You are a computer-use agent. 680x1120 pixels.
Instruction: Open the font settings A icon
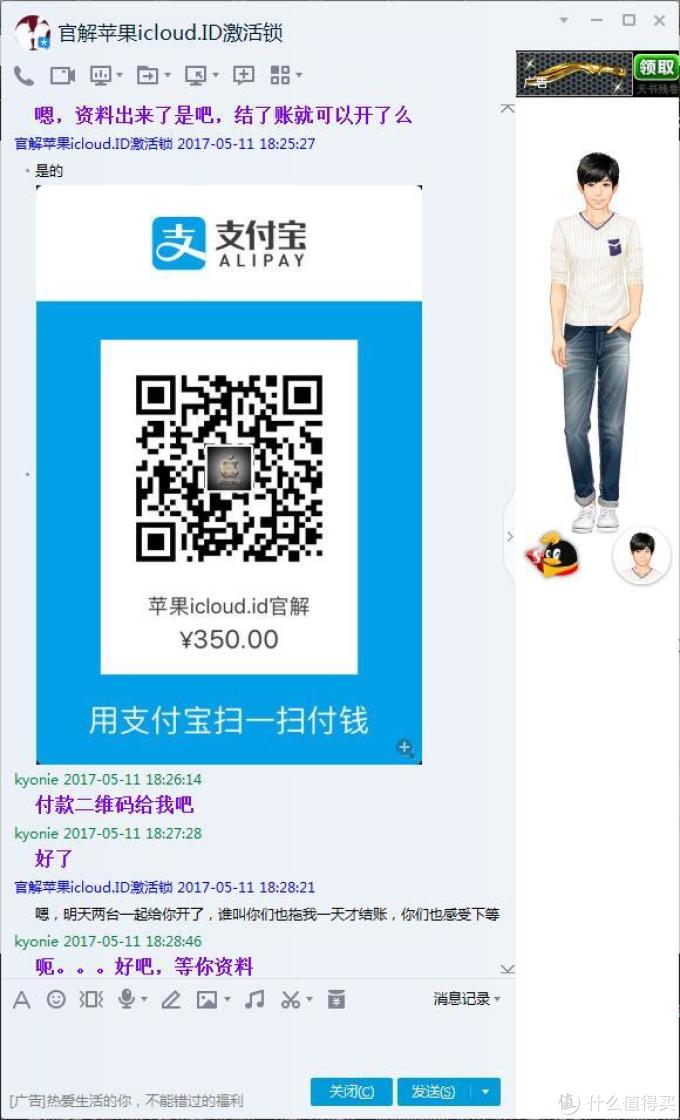(x=21, y=999)
